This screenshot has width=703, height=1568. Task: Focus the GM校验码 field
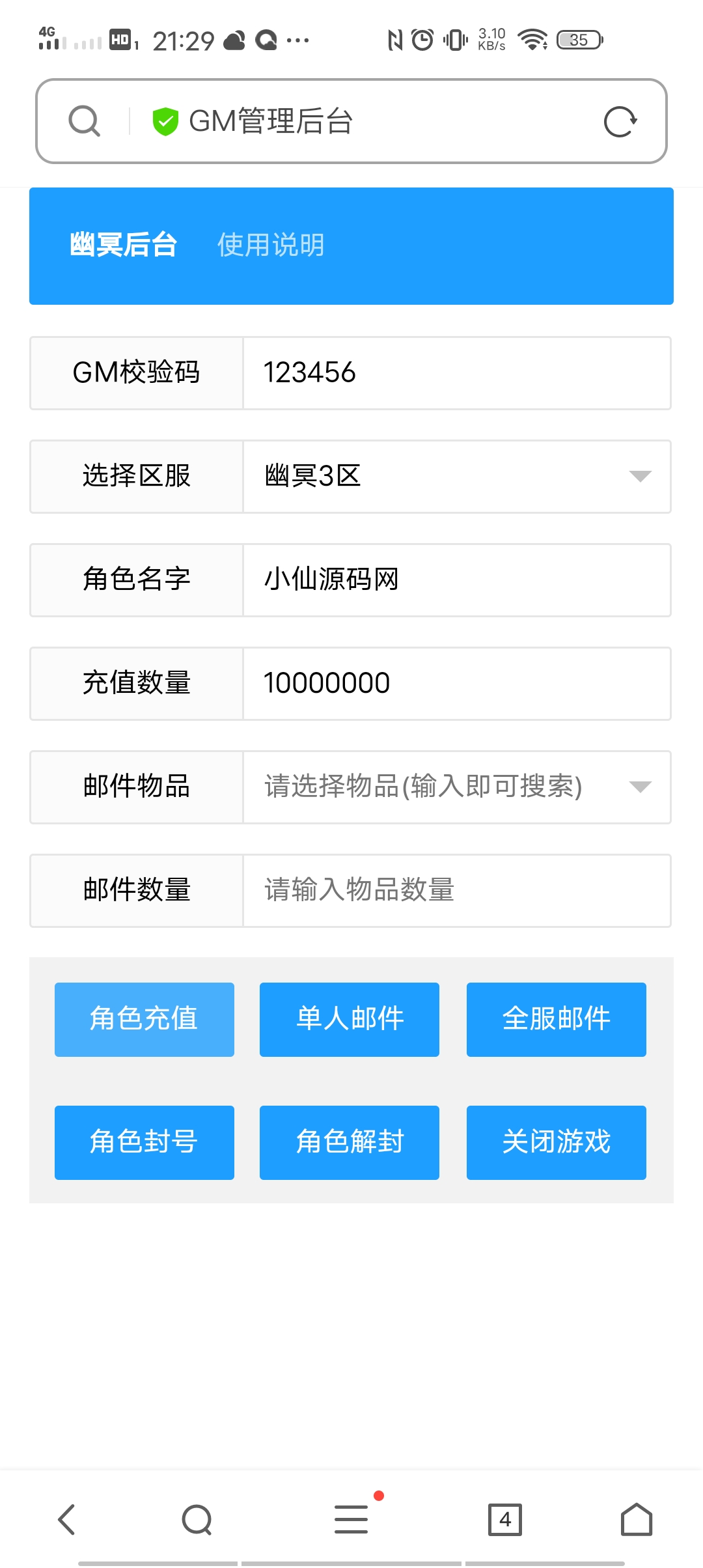tap(457, 373)
